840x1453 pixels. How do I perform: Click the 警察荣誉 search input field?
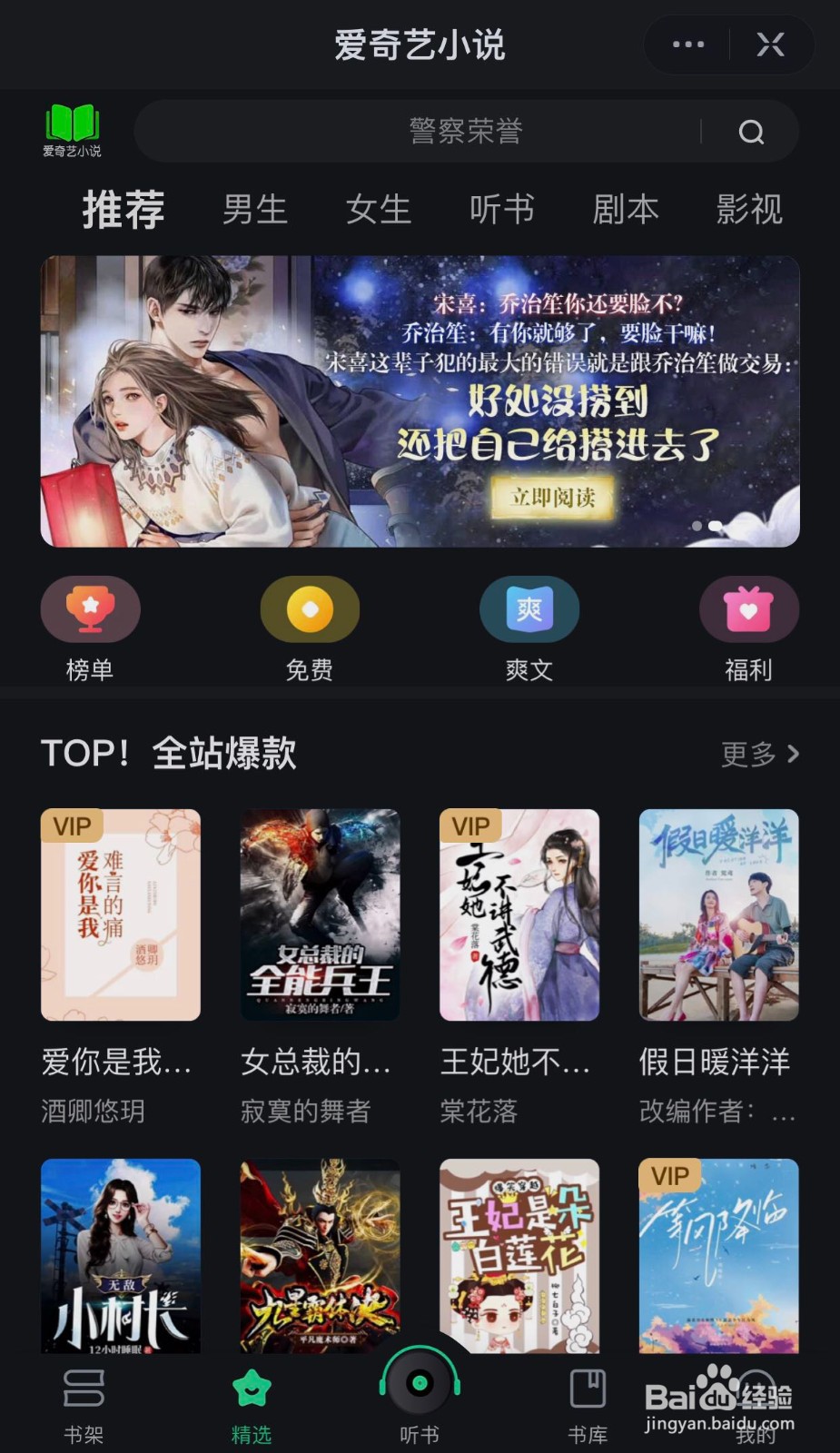pos(466,131)
